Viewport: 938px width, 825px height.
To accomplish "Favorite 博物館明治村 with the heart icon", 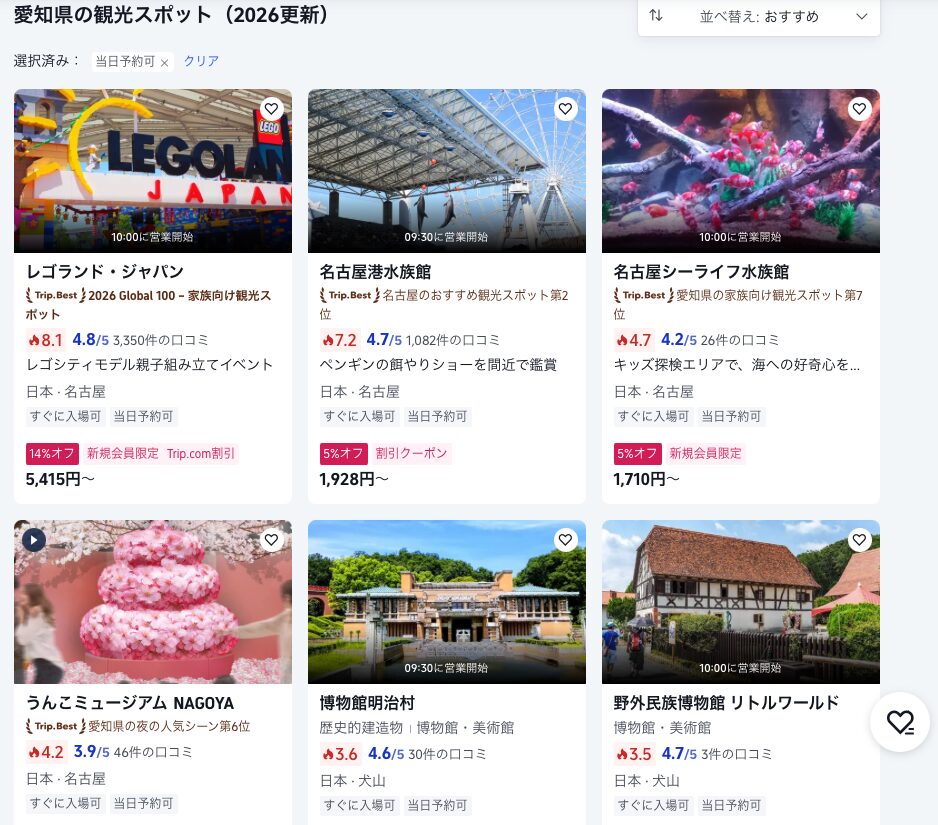I will point(565,540).
